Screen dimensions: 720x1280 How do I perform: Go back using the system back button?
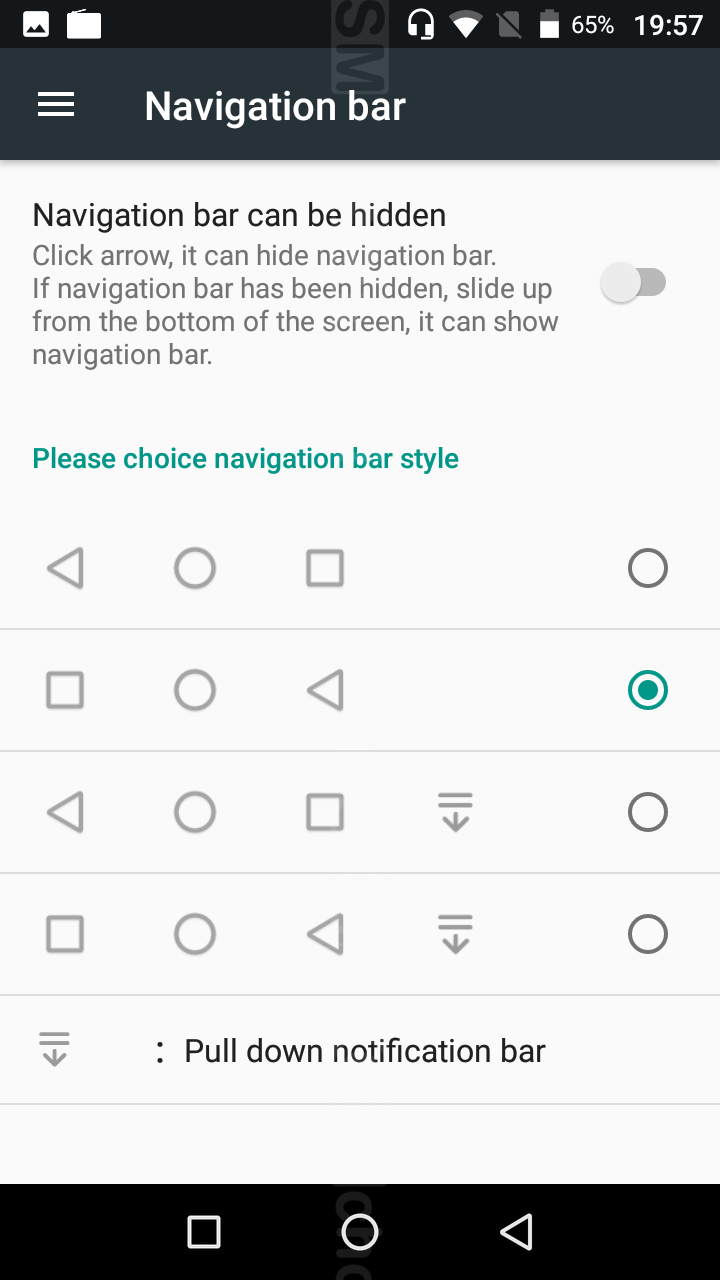click(517, 1232)
